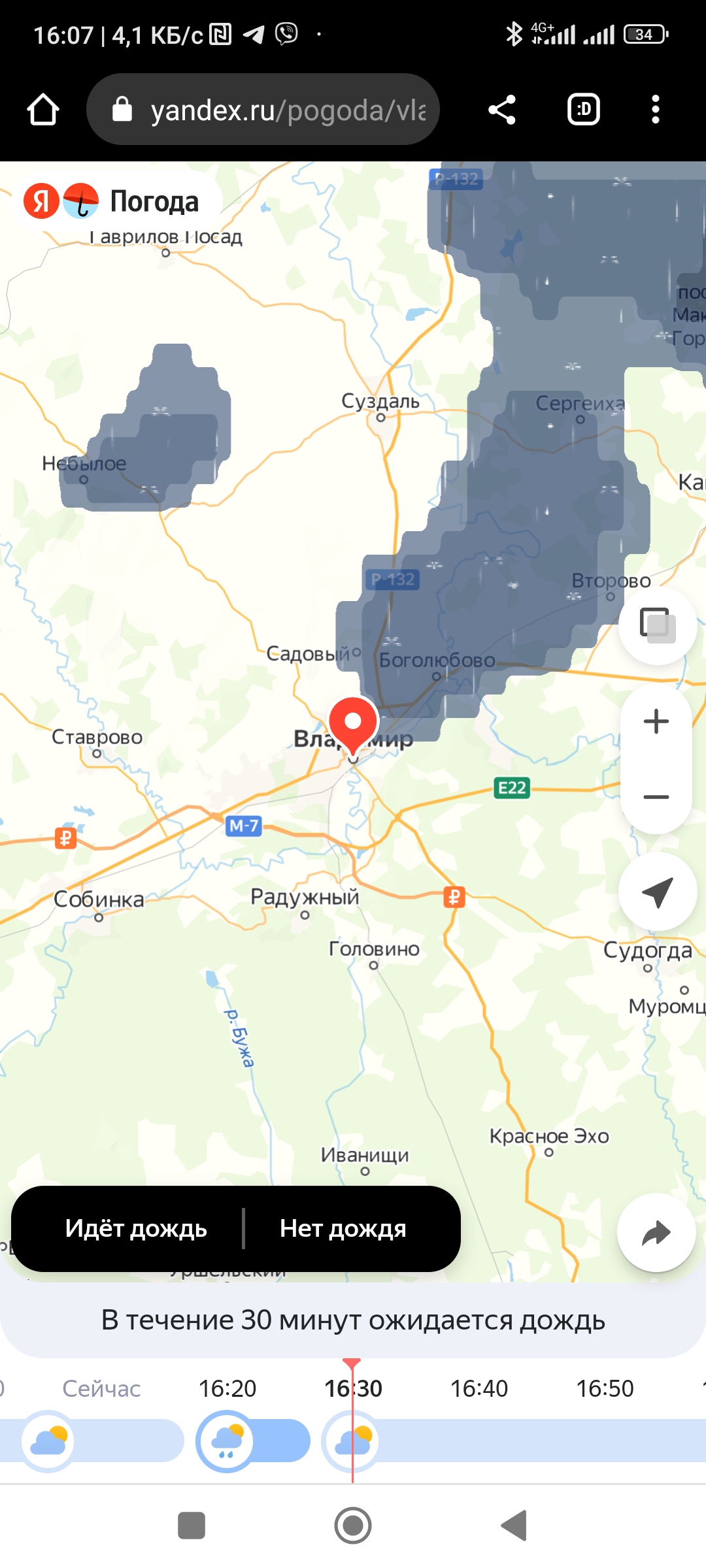The image size is (706, 1568).
Task: Open recent apps with the square button
Action: coord(192,1526)
